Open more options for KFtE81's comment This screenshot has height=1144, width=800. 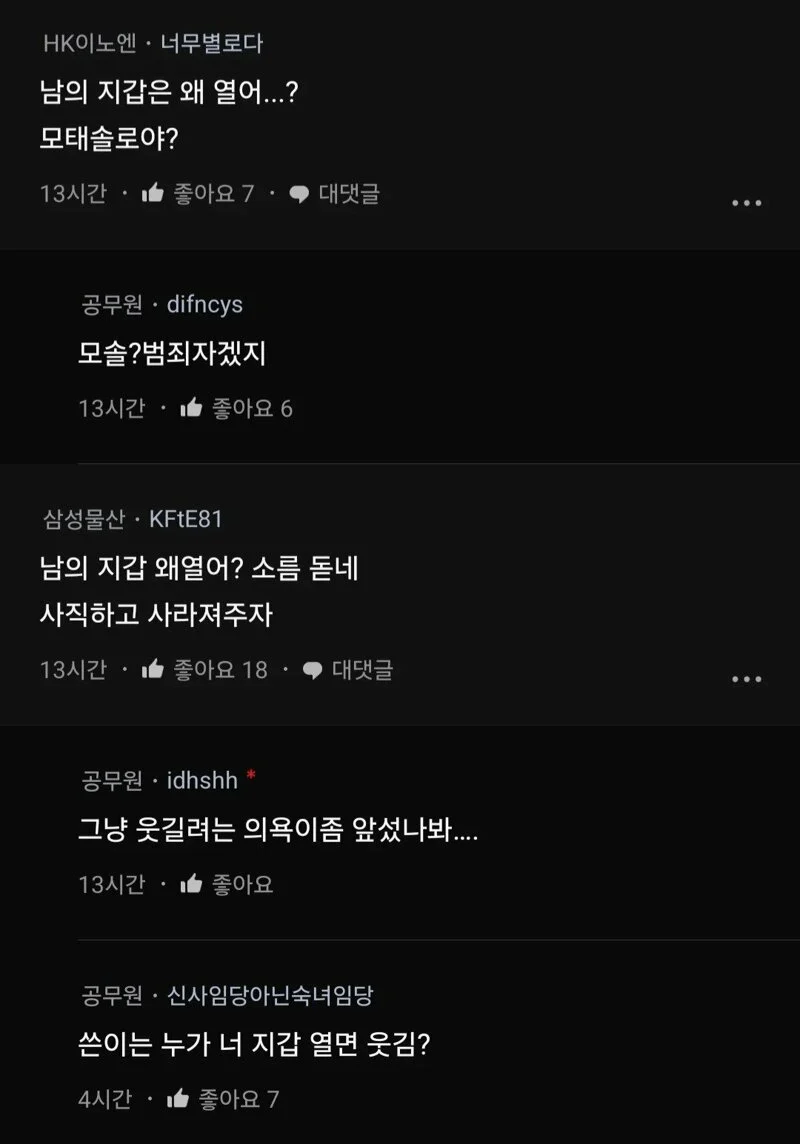point(746,680)
